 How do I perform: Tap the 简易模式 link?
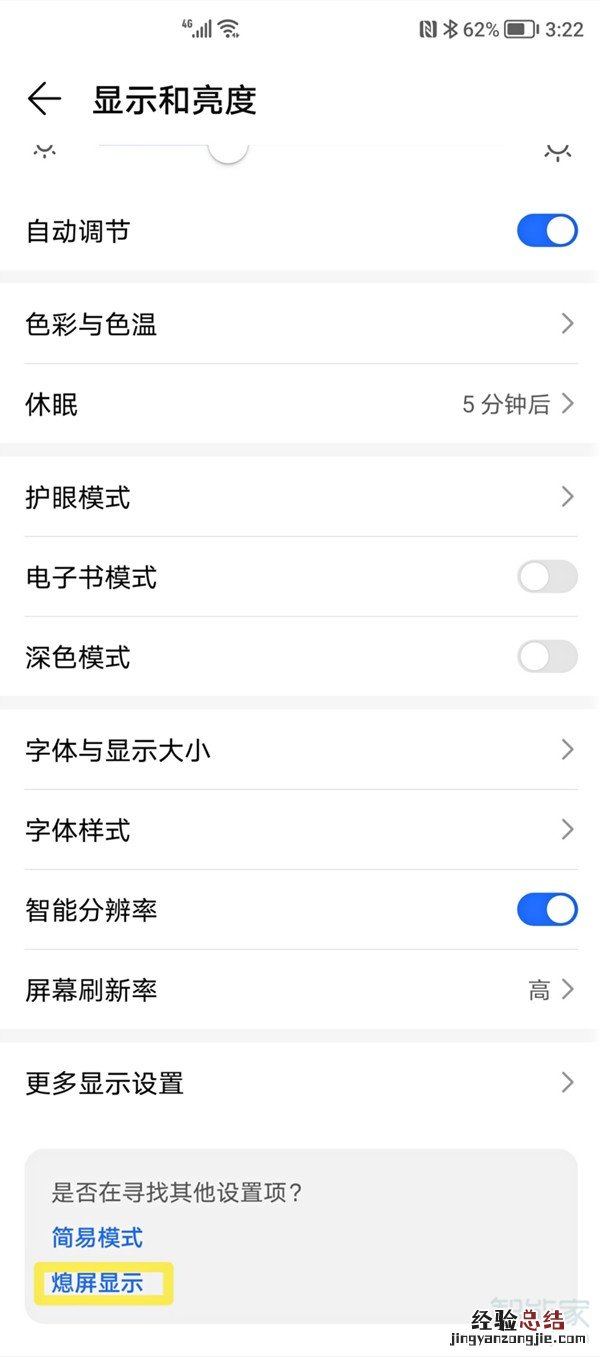coord(97,1237)
